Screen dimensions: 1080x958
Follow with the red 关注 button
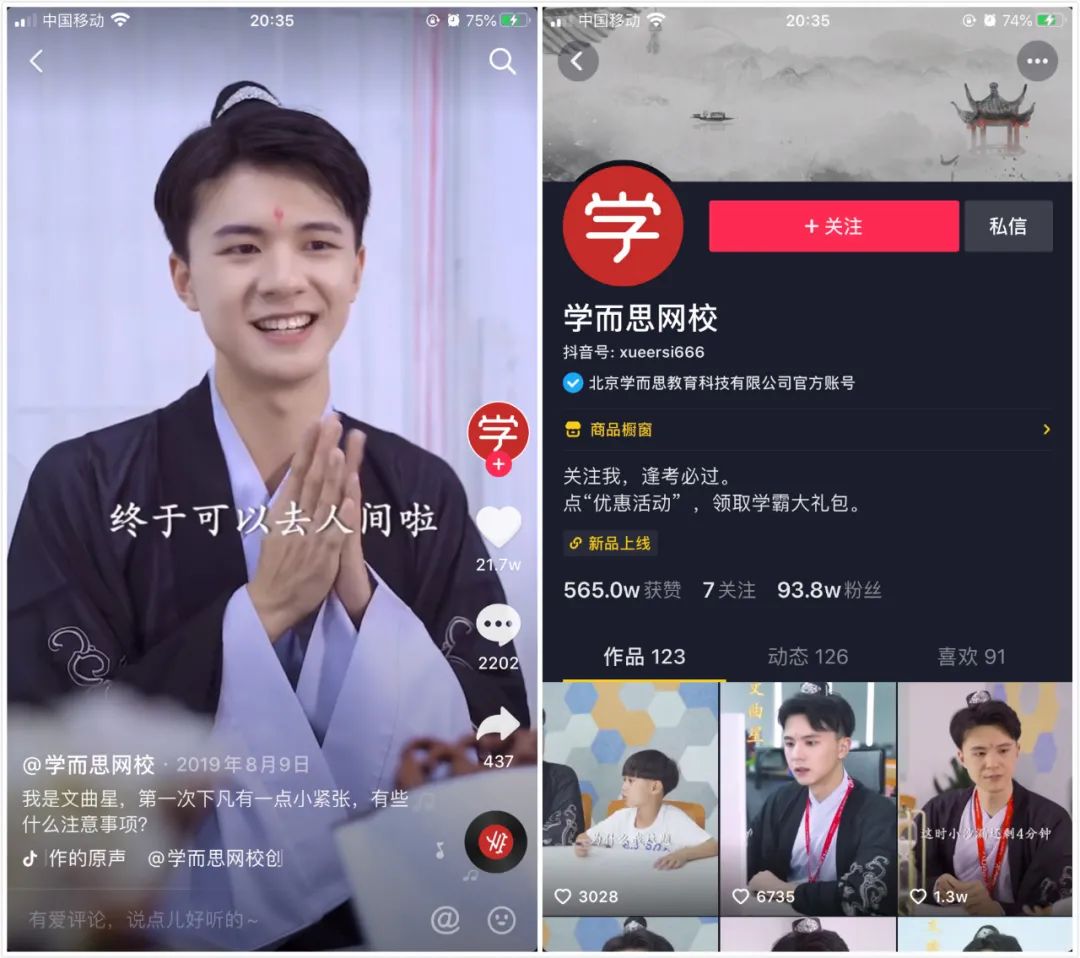833,226
